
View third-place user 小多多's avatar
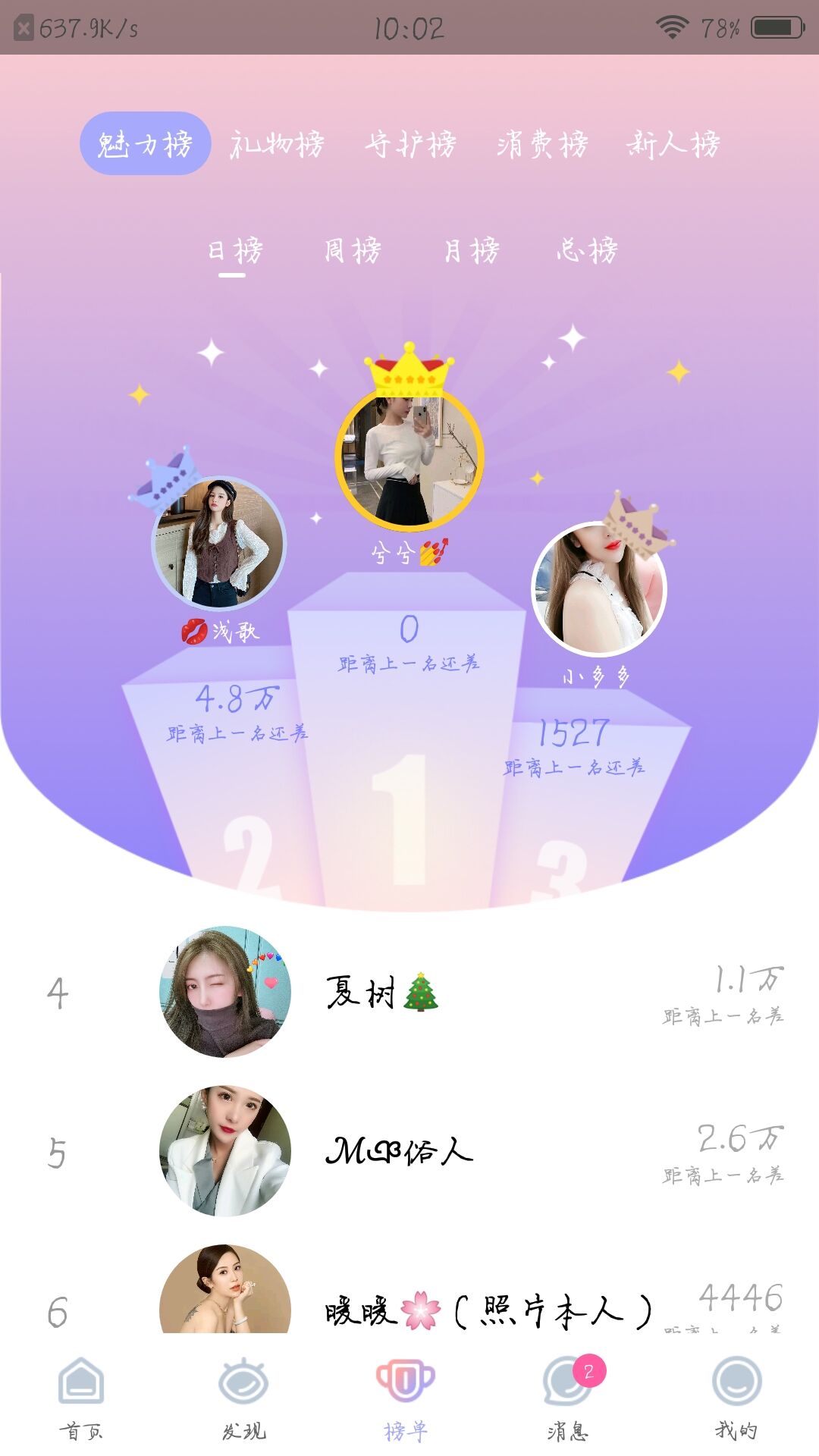(x=598, y=588)
